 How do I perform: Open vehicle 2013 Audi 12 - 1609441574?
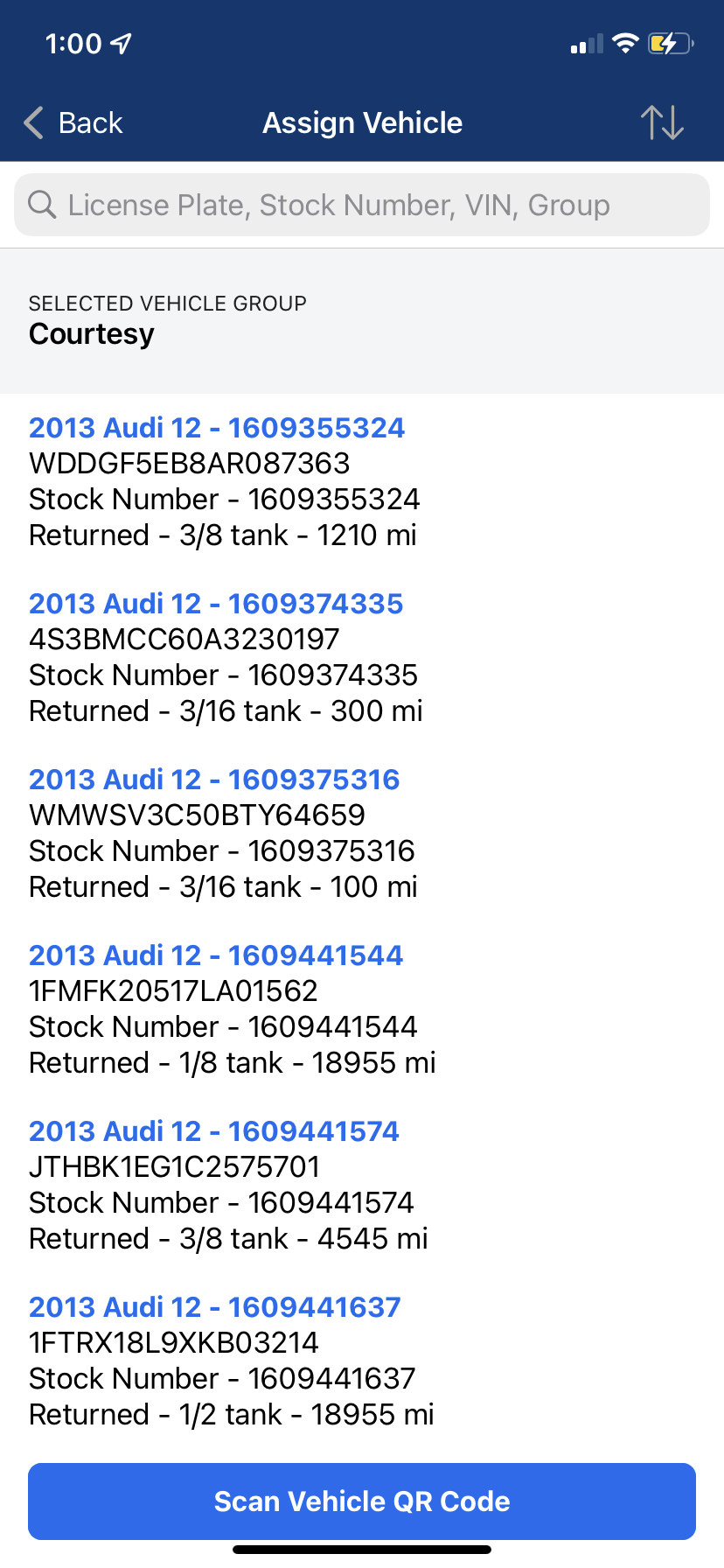(x=213, y=1130)
